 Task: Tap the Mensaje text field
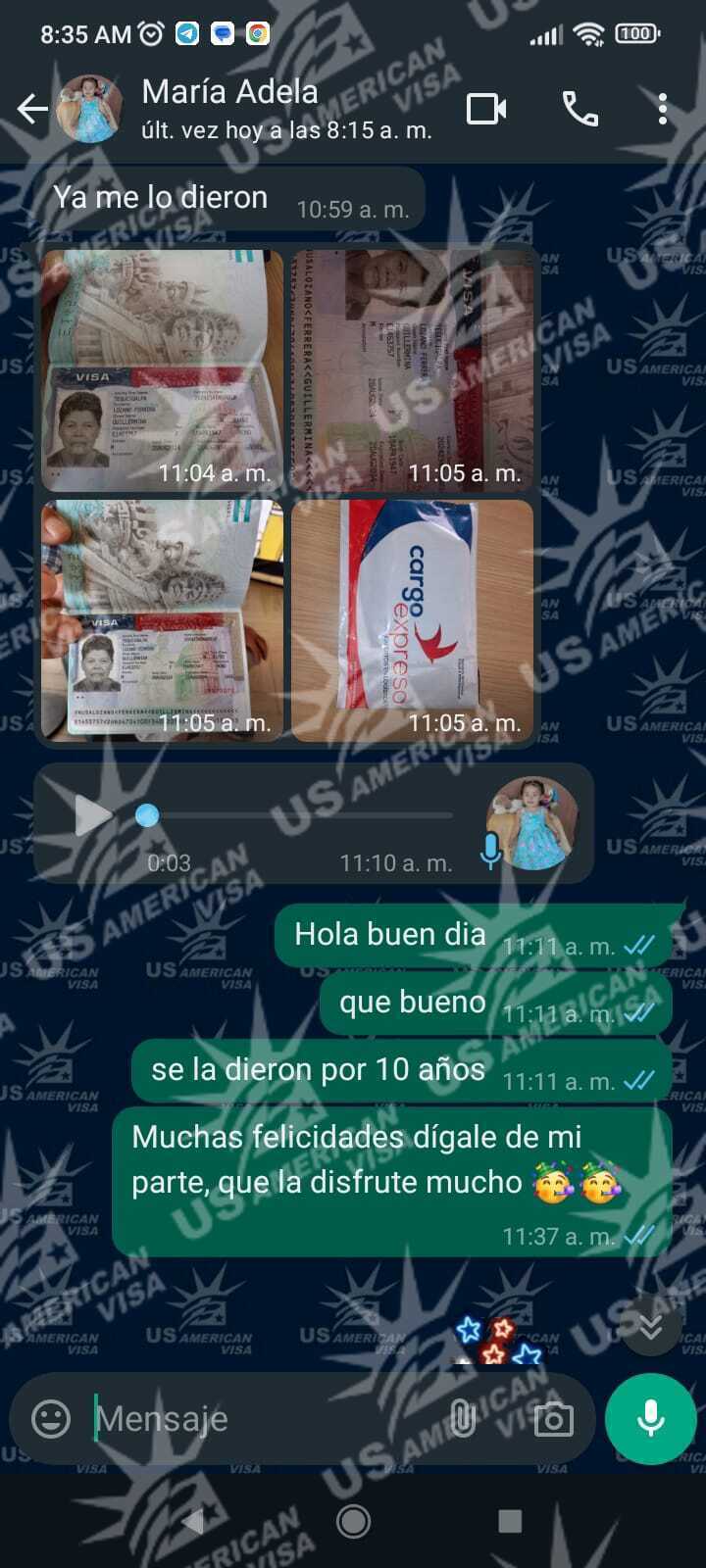pyautogui.click(x=265, y=1418)
